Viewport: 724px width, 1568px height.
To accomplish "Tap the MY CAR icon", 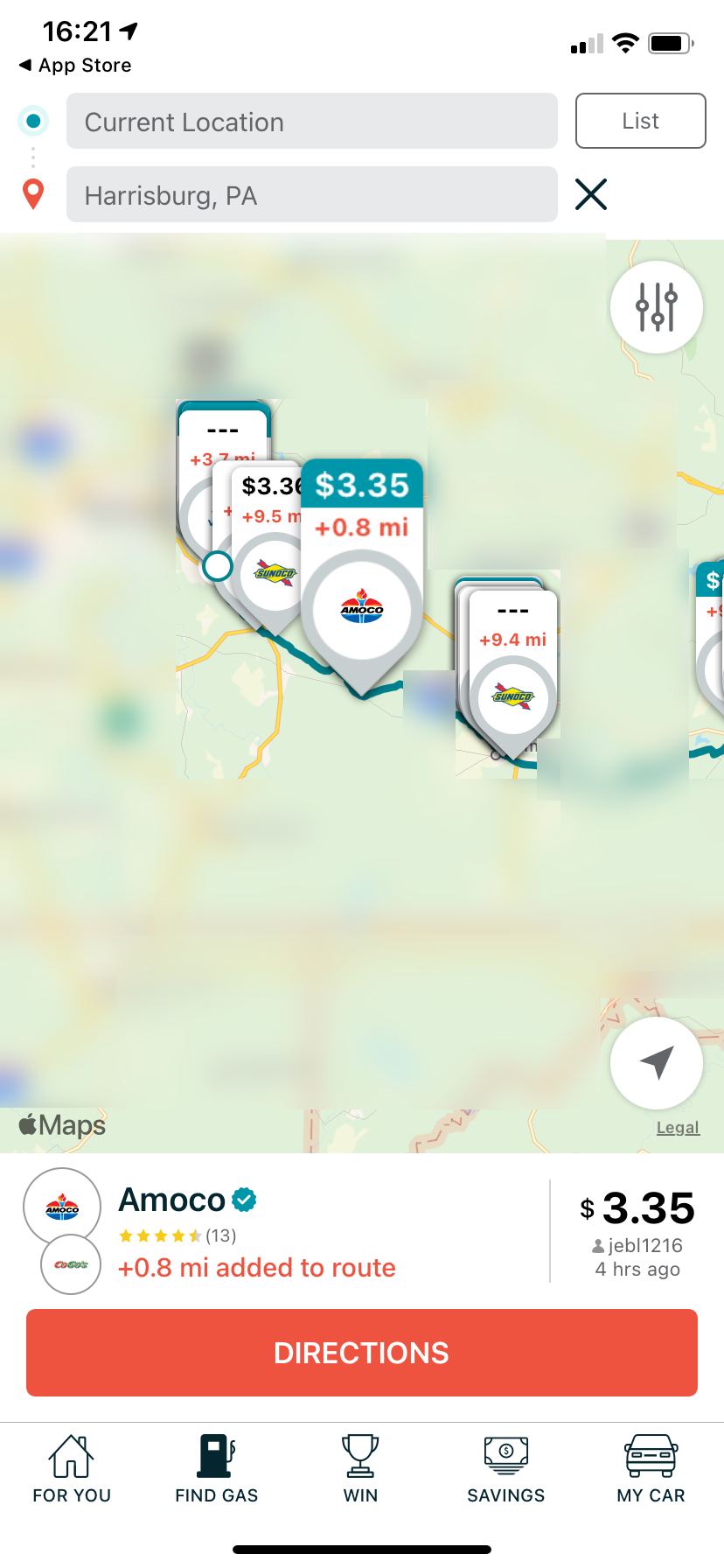I will coord(651,1452).
